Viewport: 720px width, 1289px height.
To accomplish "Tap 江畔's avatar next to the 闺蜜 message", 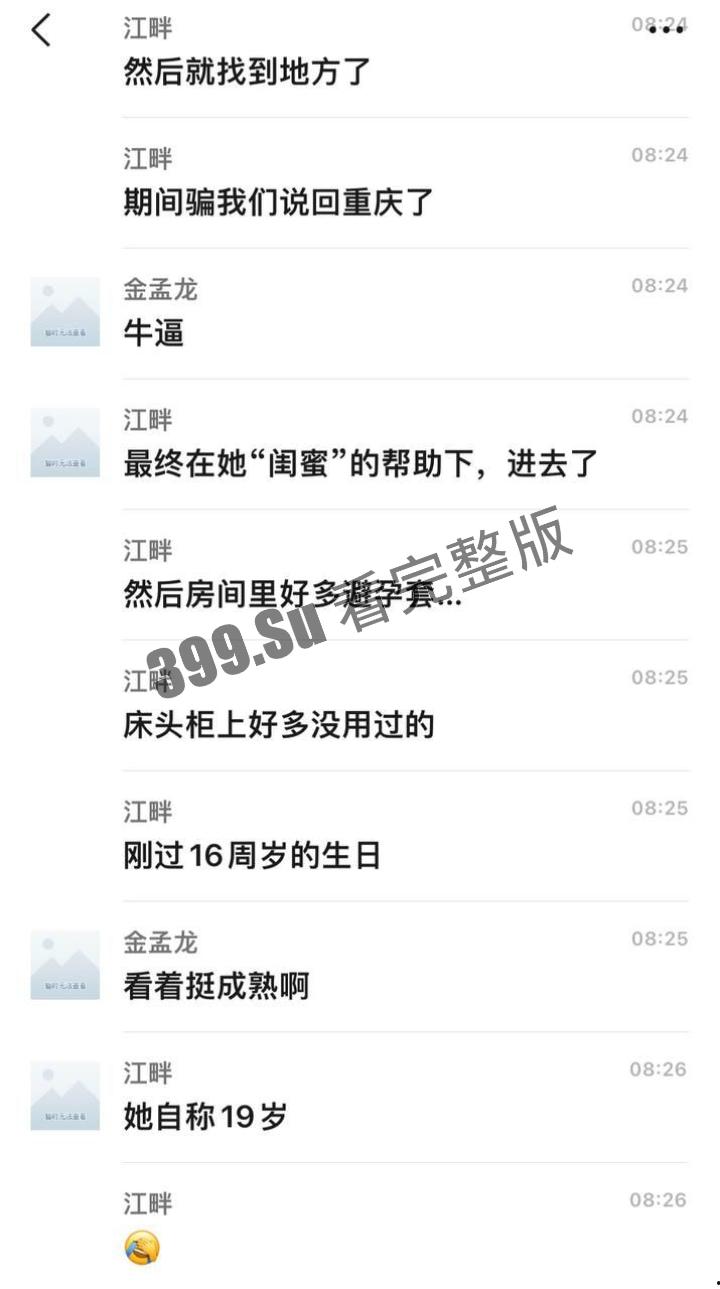I will point(65,440).
